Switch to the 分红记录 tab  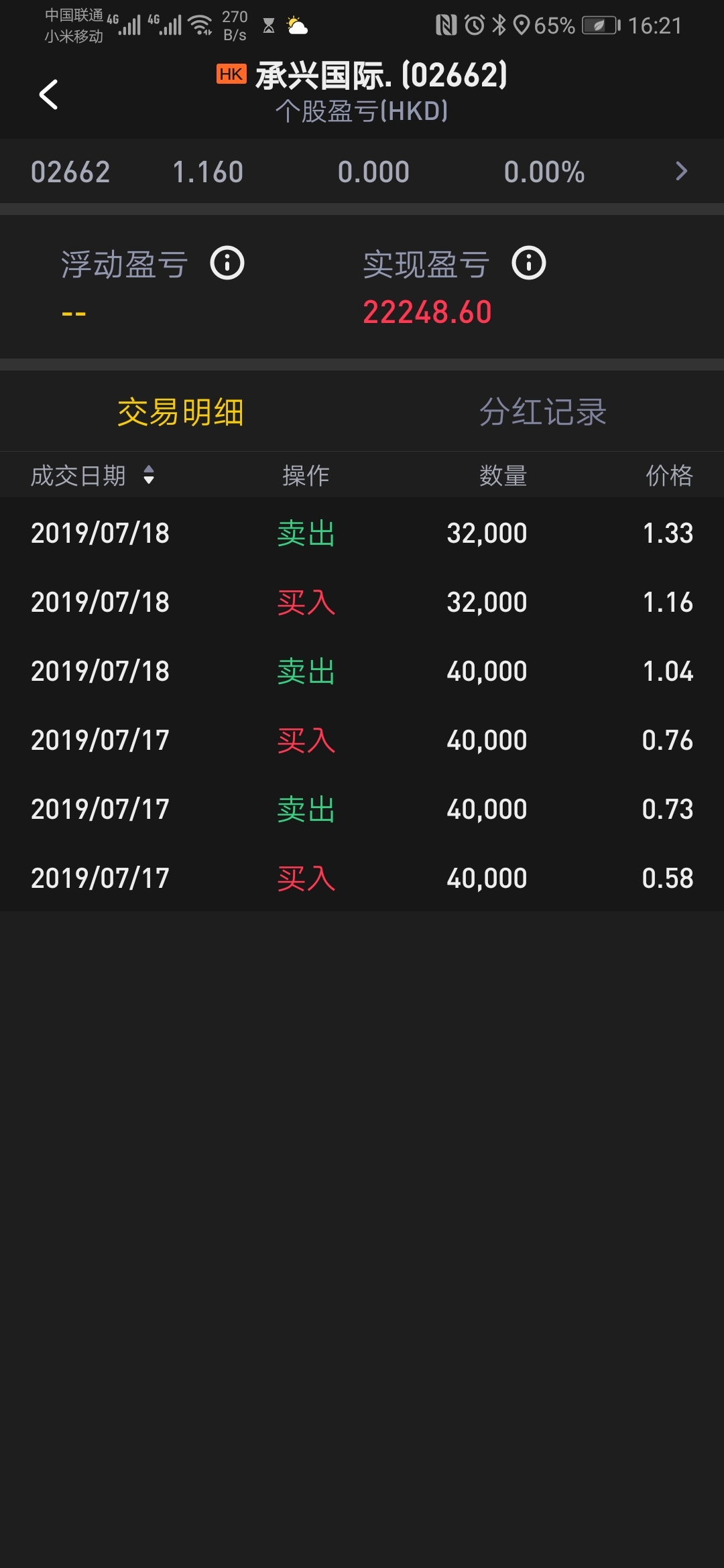point(543,411)
